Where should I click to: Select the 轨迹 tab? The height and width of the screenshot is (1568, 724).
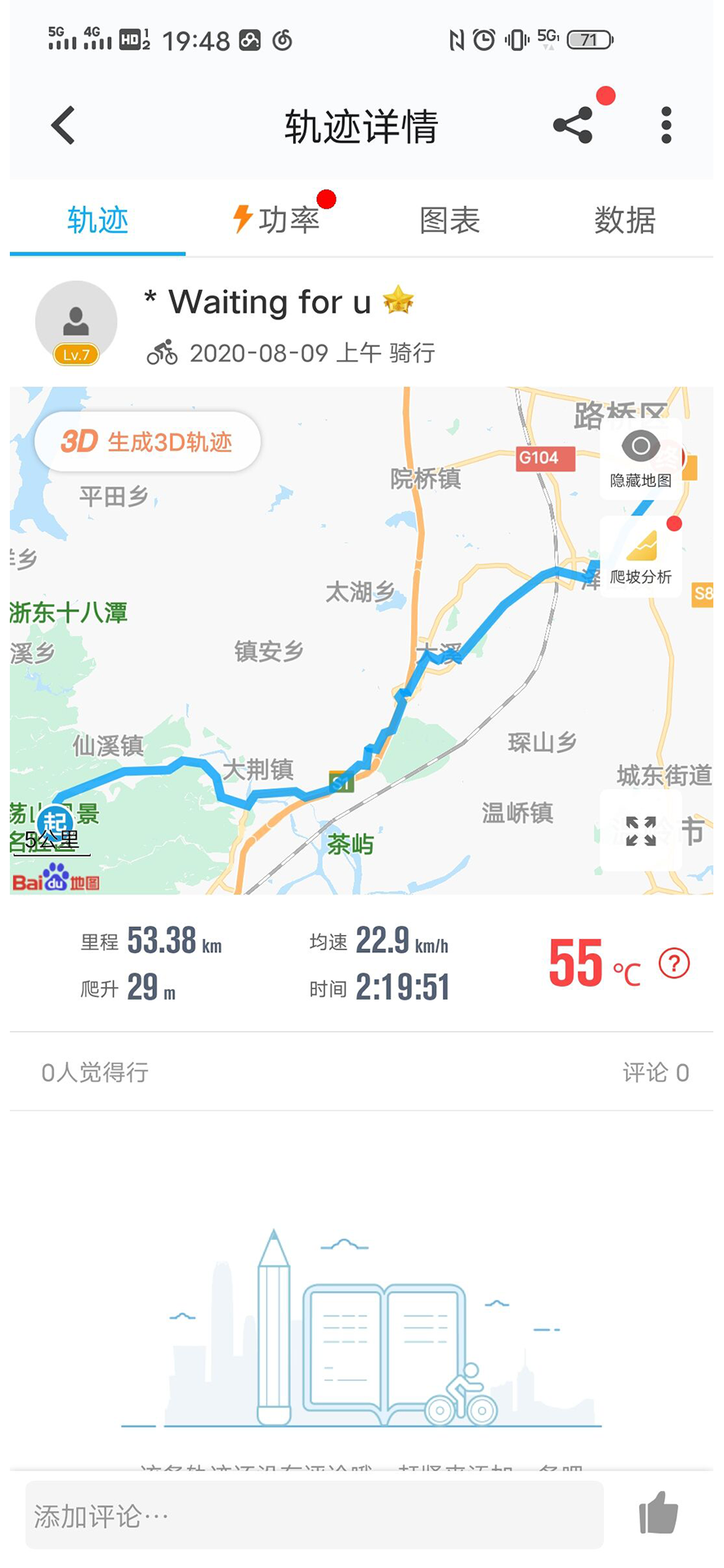(98, 220)
